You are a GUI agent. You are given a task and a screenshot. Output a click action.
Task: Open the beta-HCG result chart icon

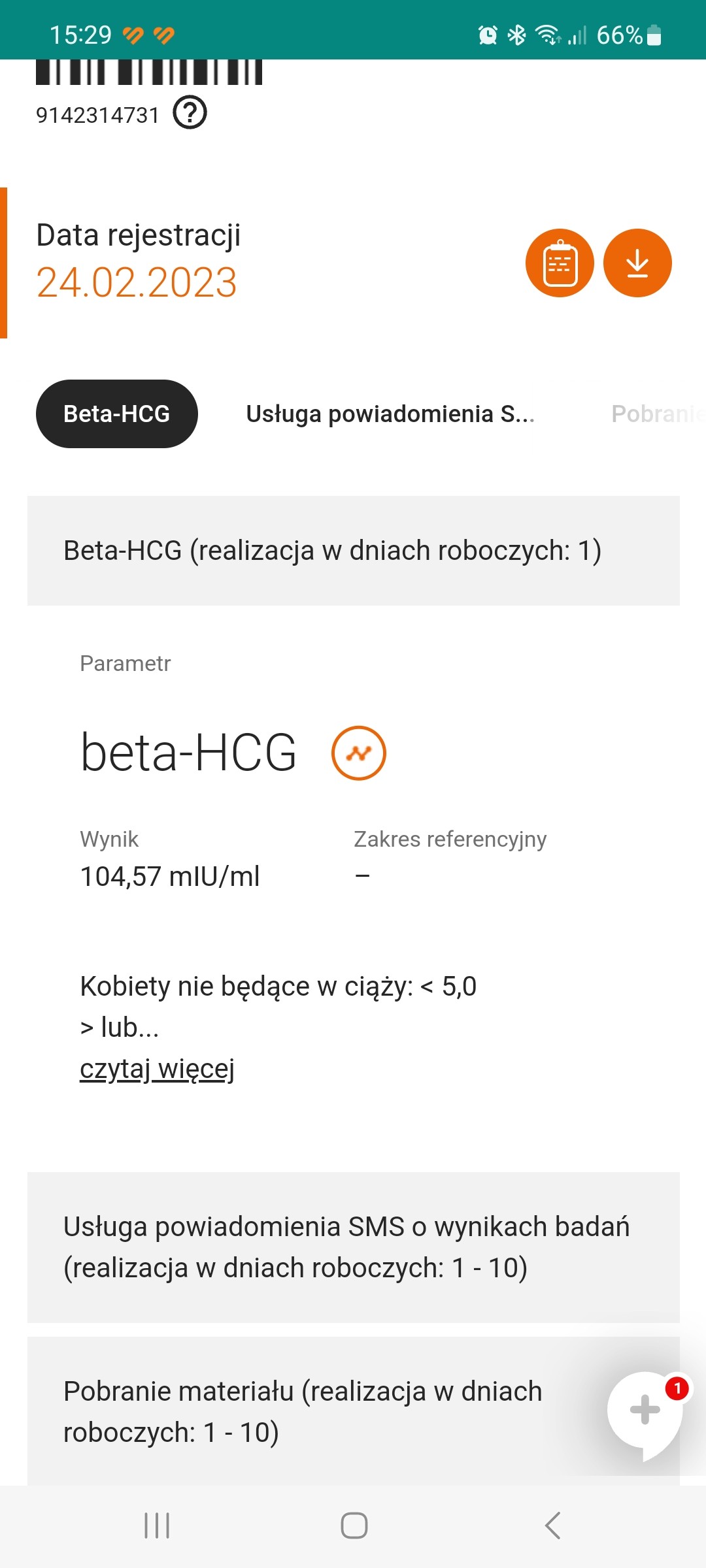pos(358,753)
